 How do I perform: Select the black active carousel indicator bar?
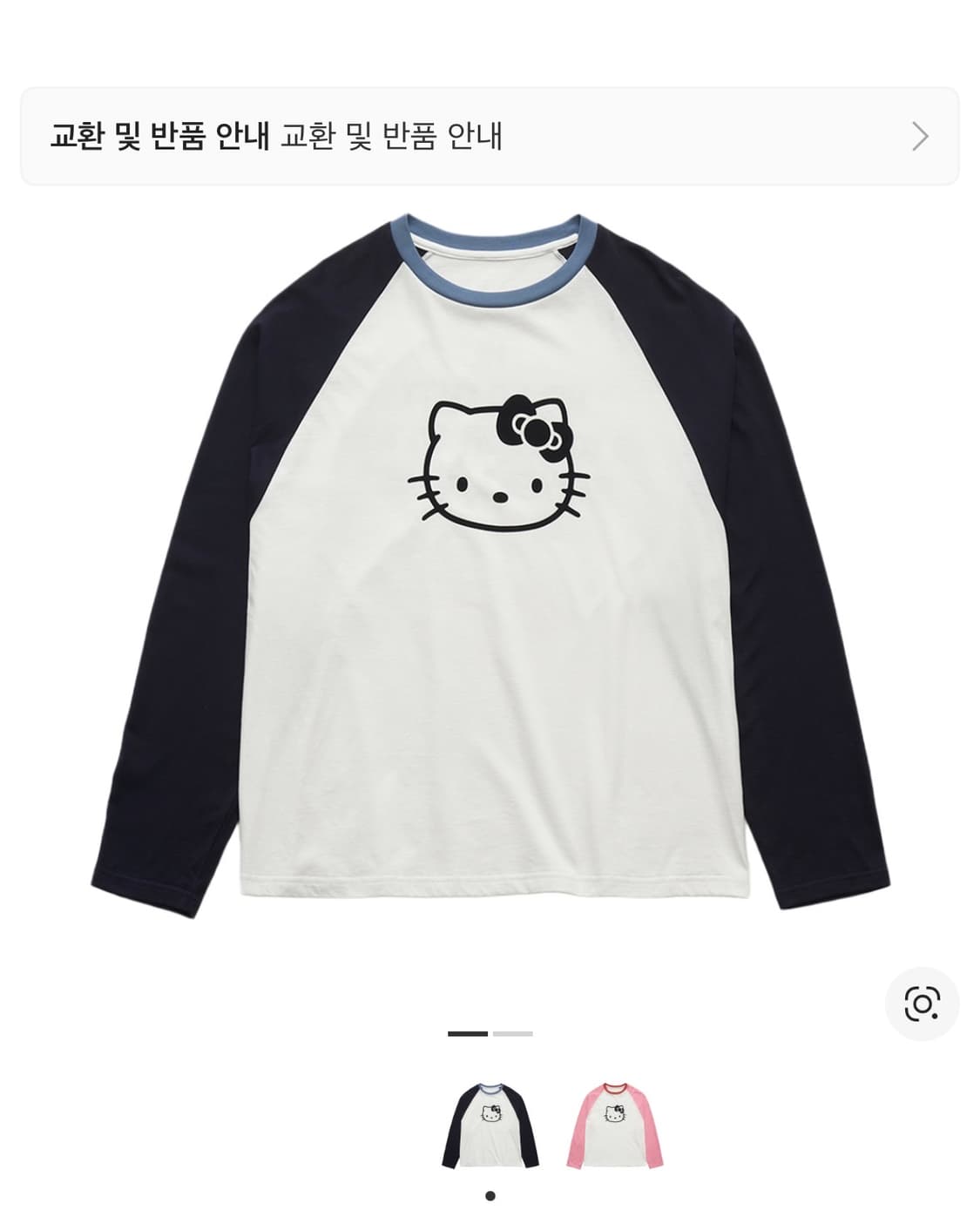click(x=468, y=1031)
